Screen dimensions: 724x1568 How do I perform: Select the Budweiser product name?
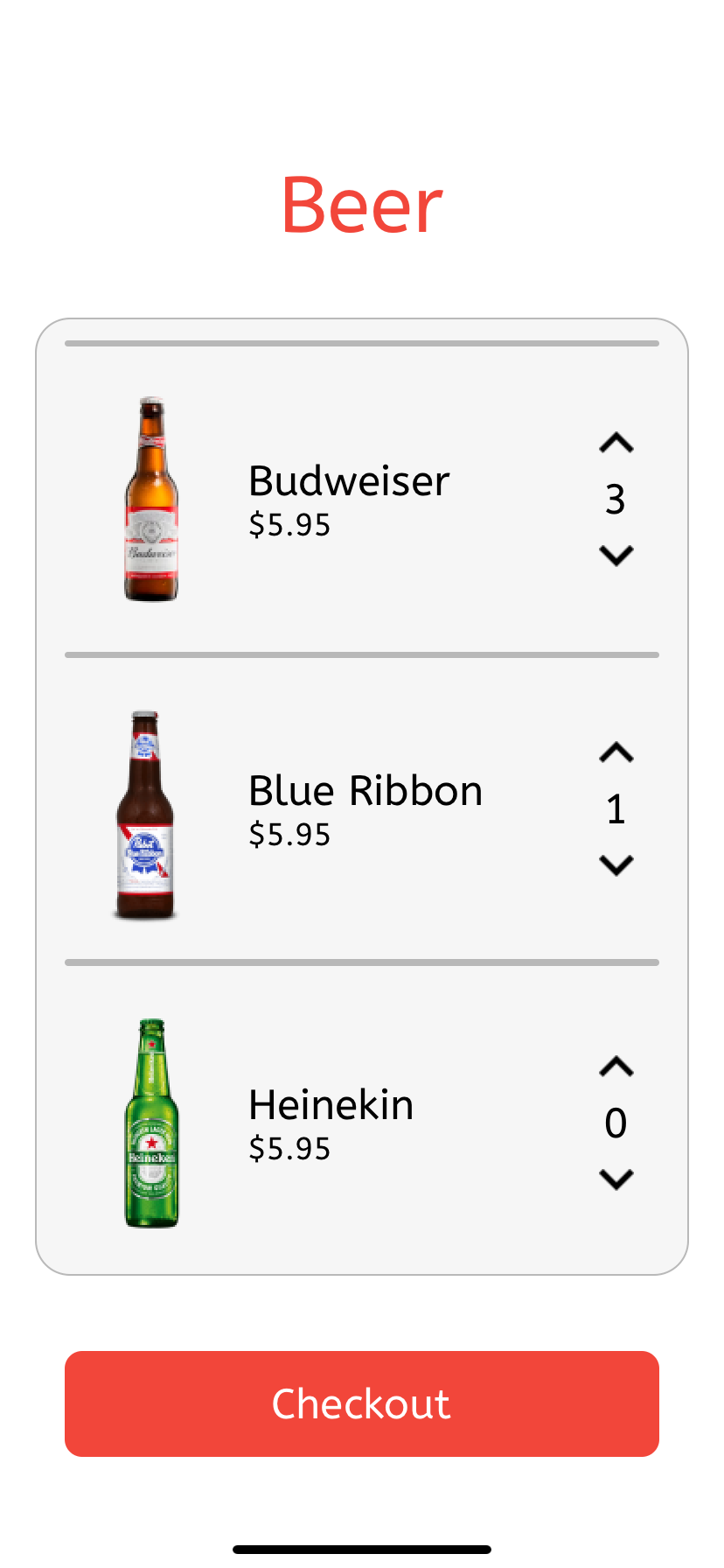[348, 480]
